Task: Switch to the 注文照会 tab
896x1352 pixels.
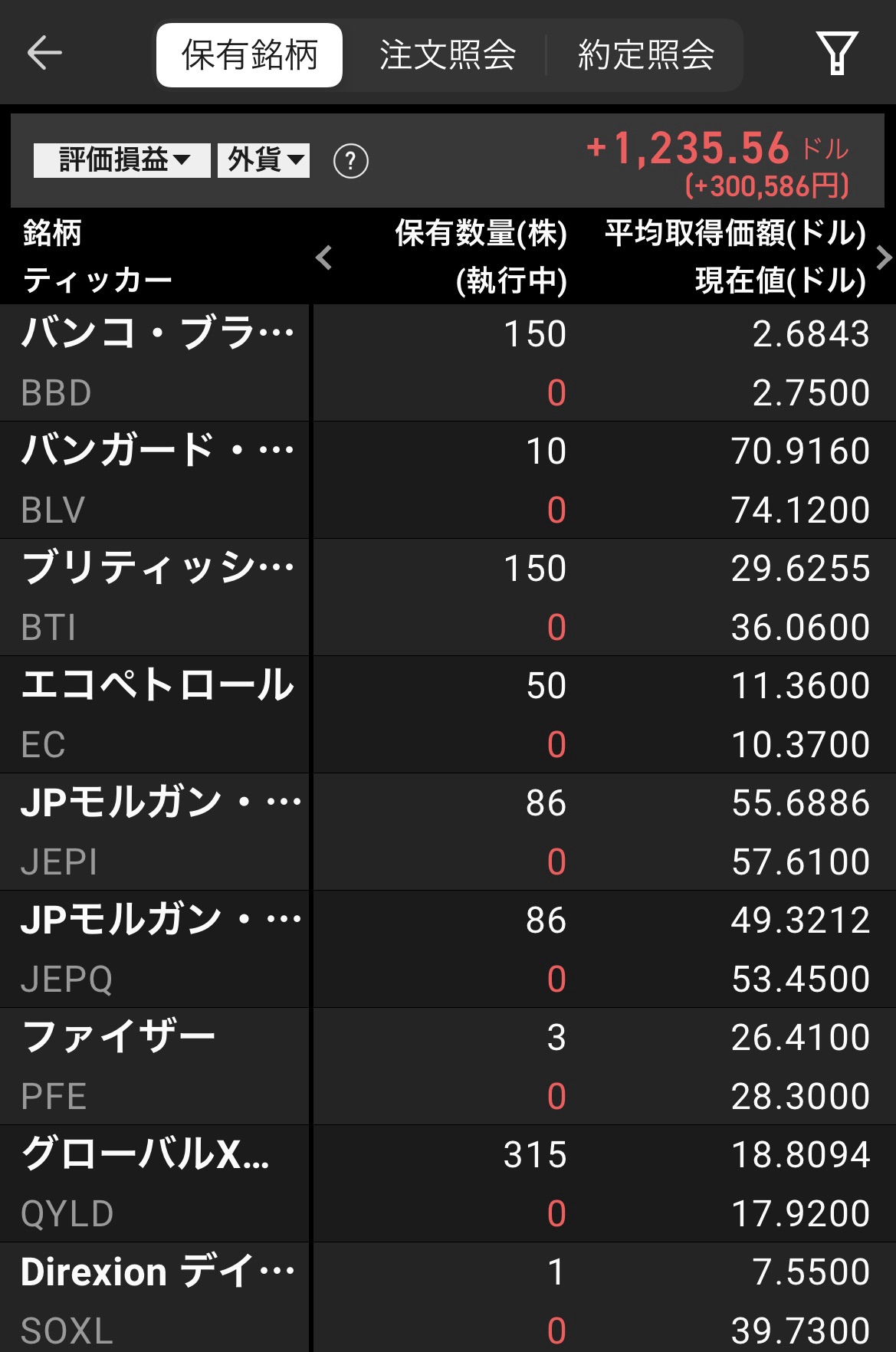Action: pos(448,55)
